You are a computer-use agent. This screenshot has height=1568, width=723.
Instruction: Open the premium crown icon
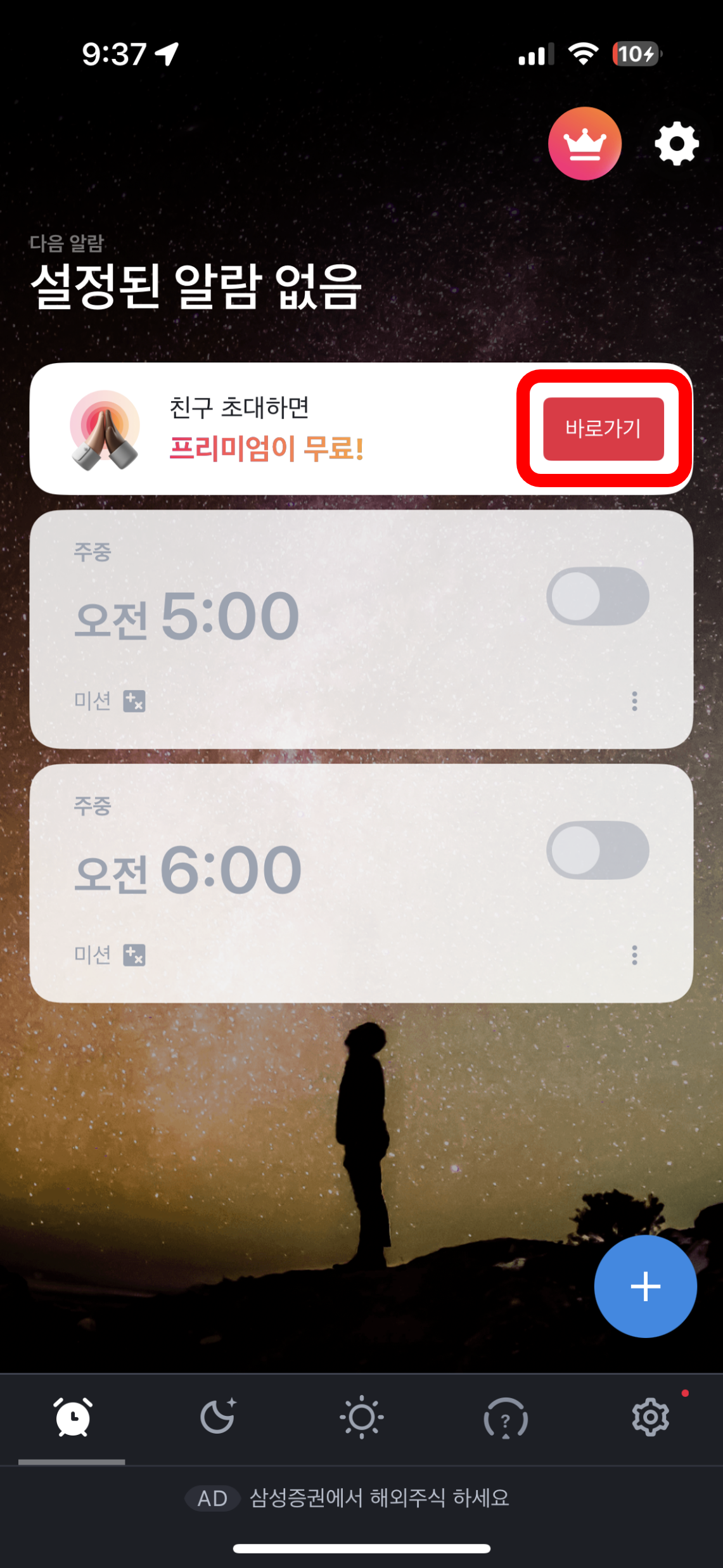point(584,143)
